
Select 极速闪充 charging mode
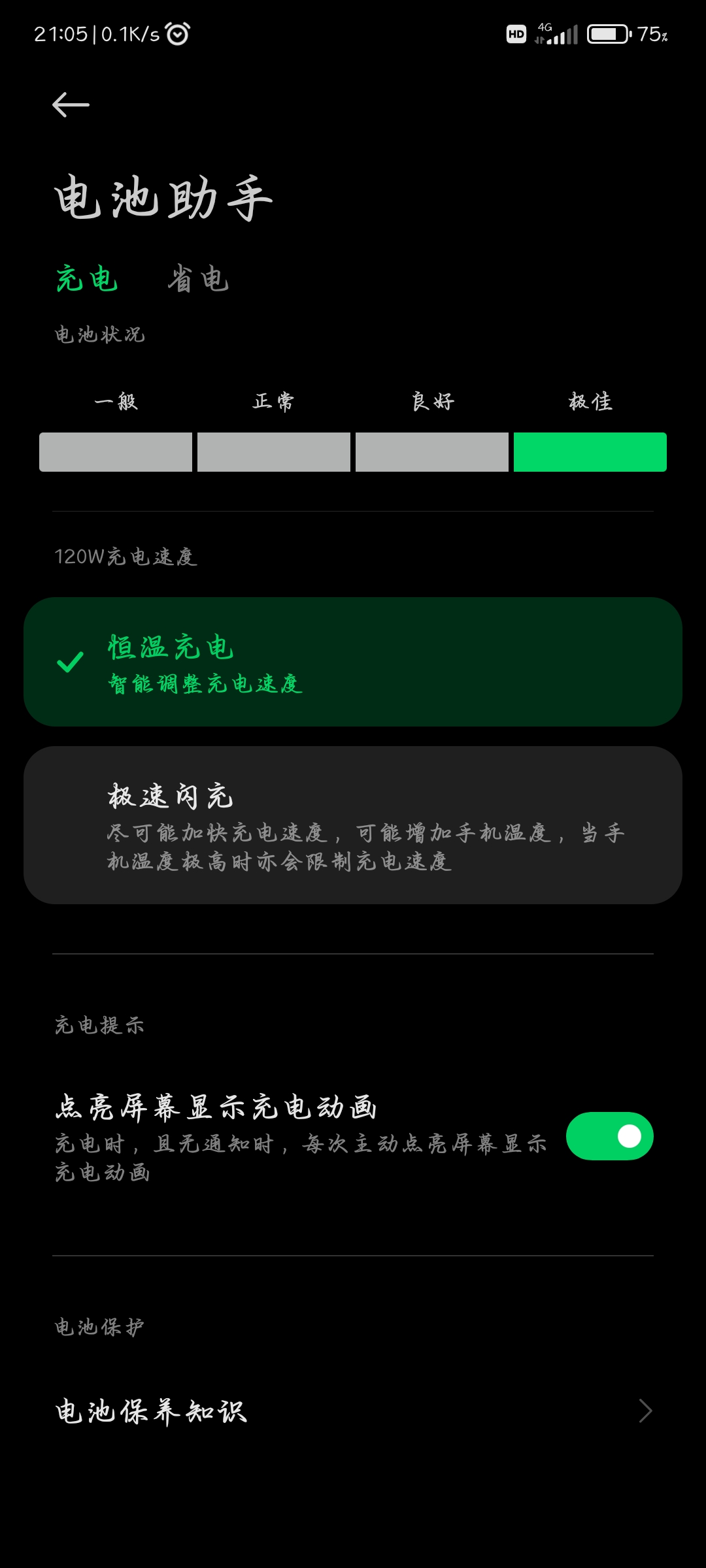(x=353, y=825)
